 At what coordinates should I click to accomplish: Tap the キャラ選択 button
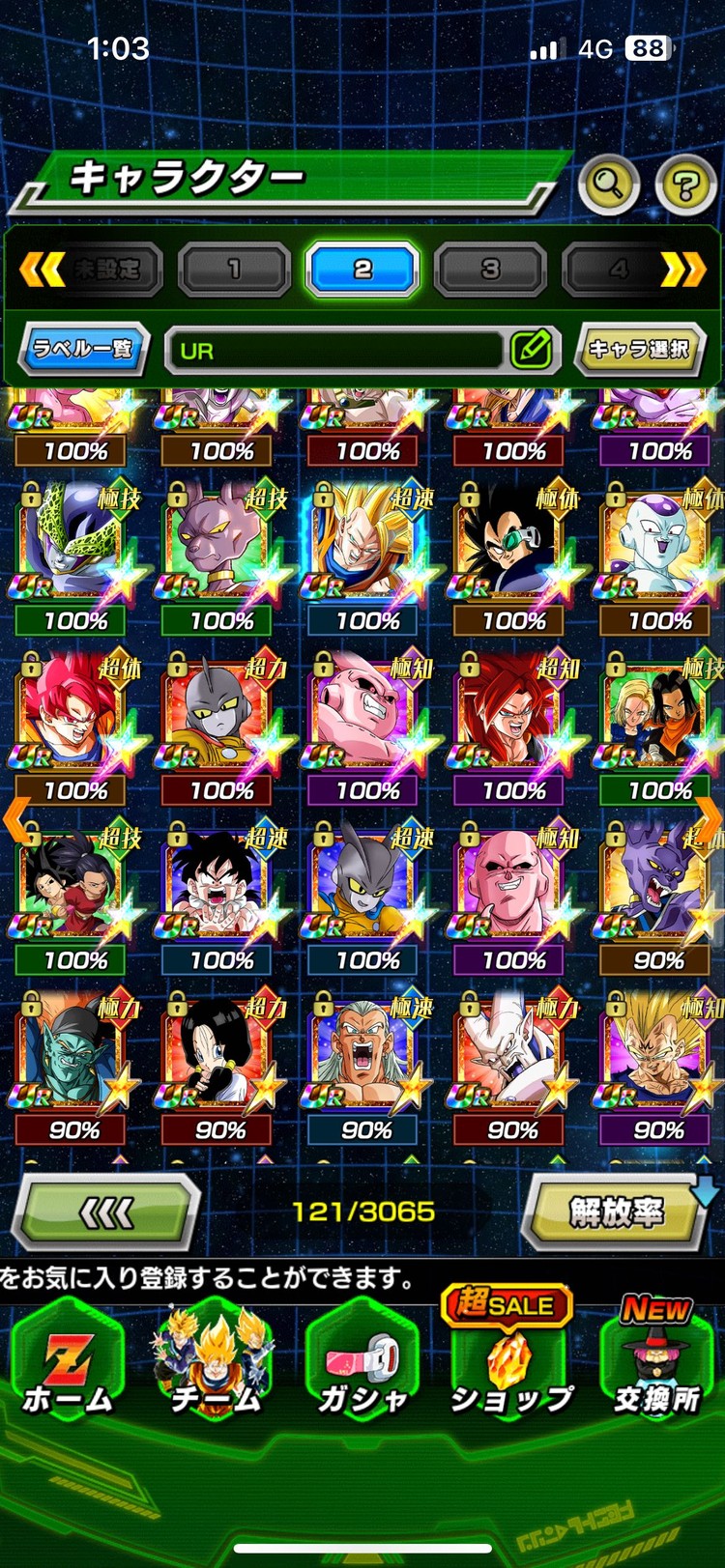[x=639, y=349]
